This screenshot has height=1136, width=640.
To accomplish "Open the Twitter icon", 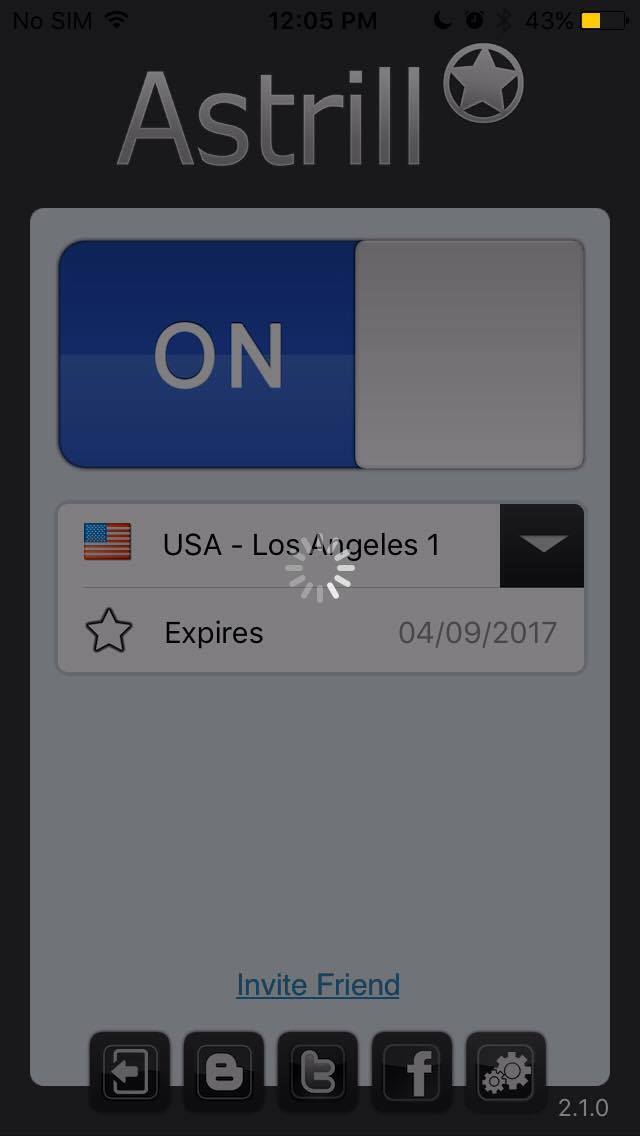I will point(317,1072).
